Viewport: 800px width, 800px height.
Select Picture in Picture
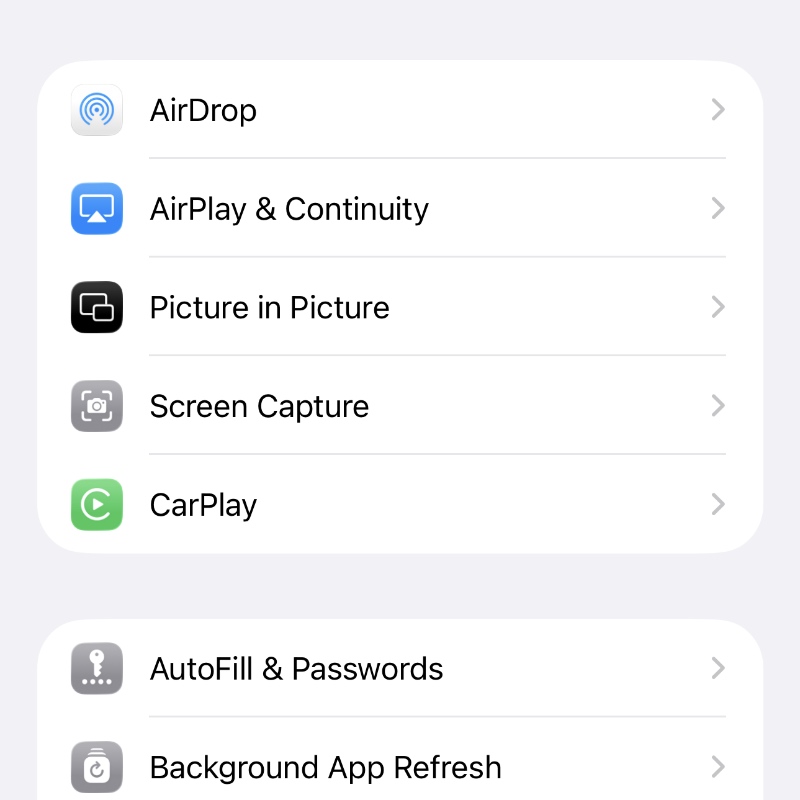(400, 307)
